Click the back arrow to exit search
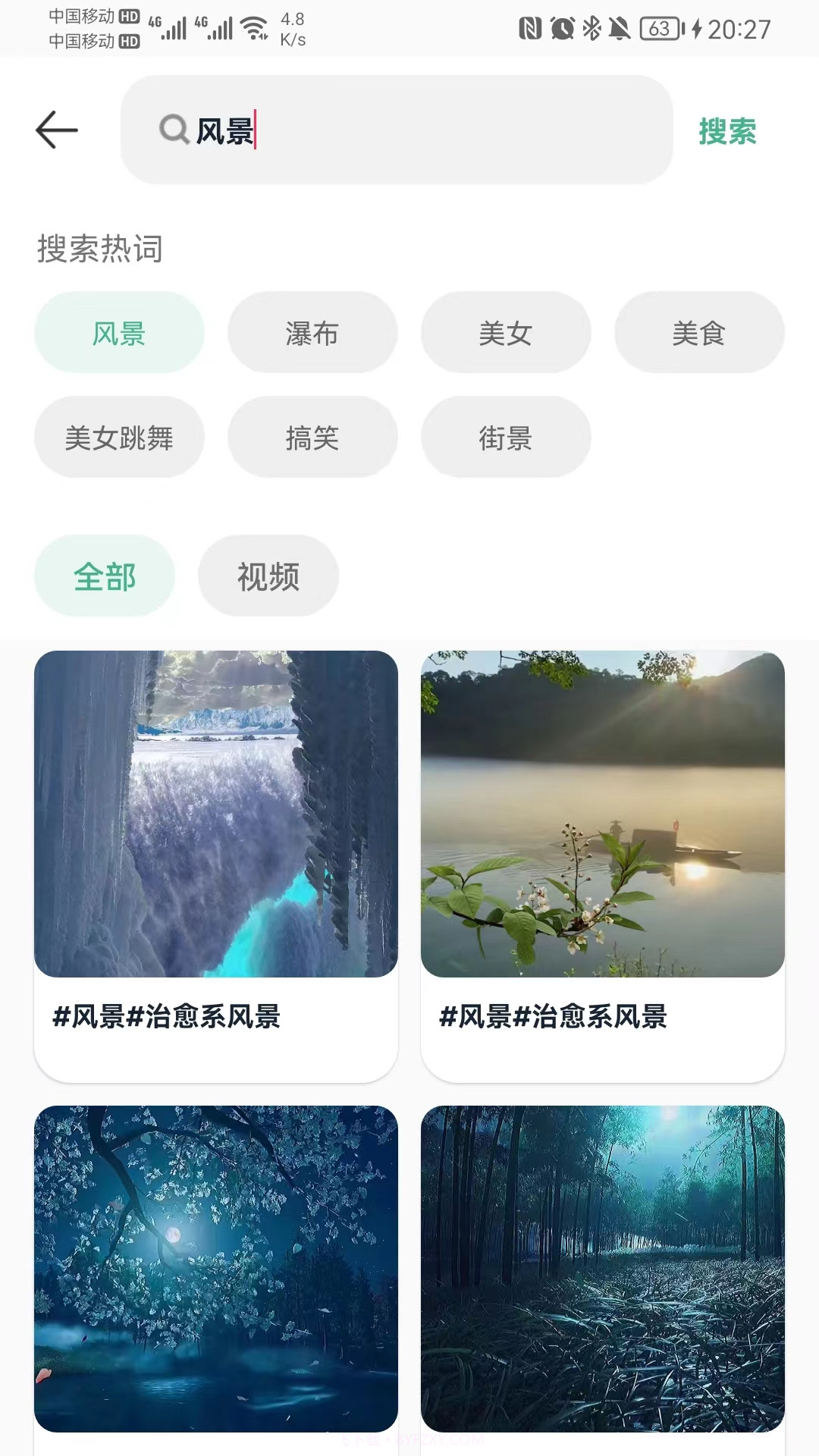Screen dimensions: 819x1456 [x=57, y=130]
